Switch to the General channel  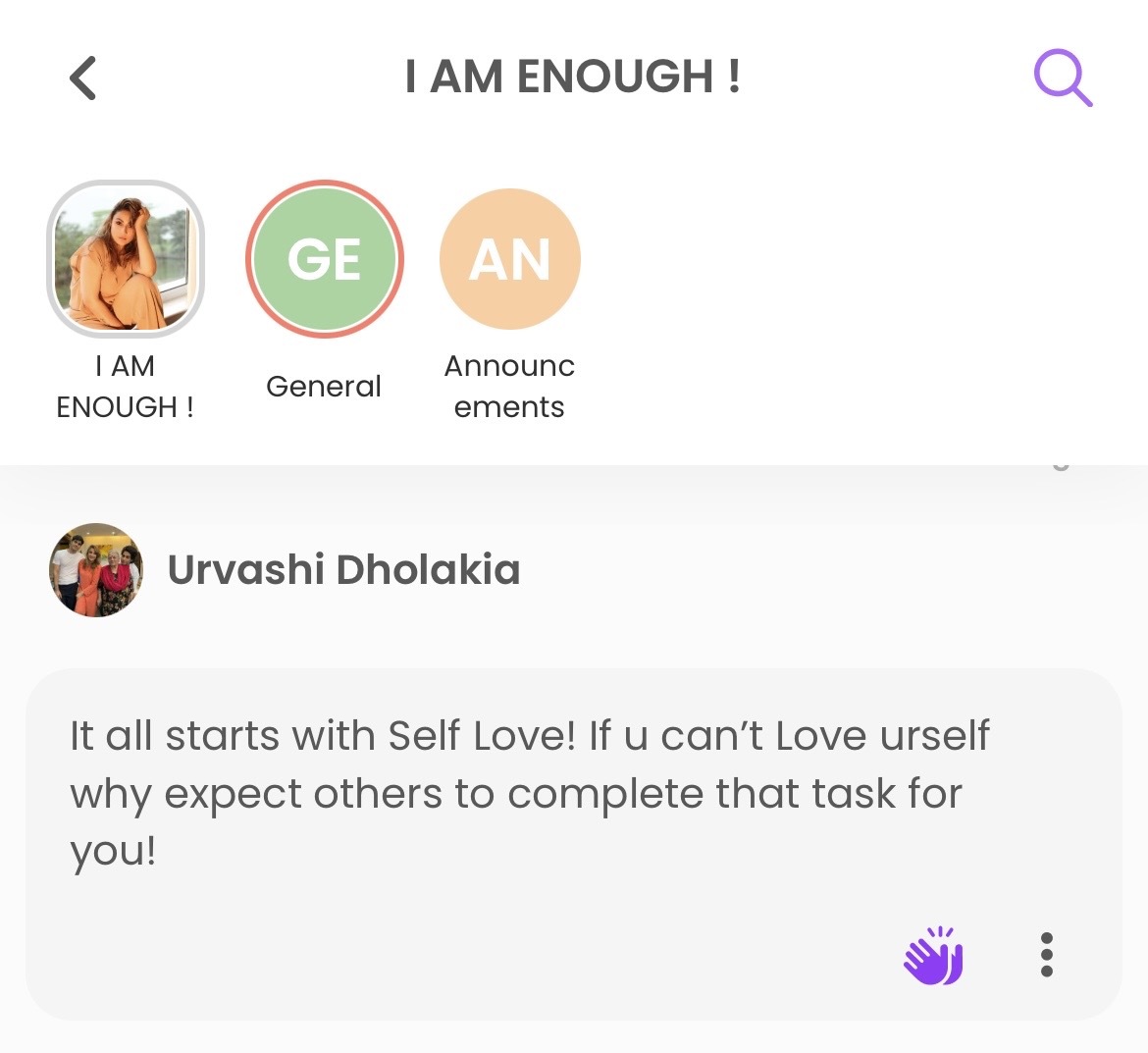[x=325, y=260]
